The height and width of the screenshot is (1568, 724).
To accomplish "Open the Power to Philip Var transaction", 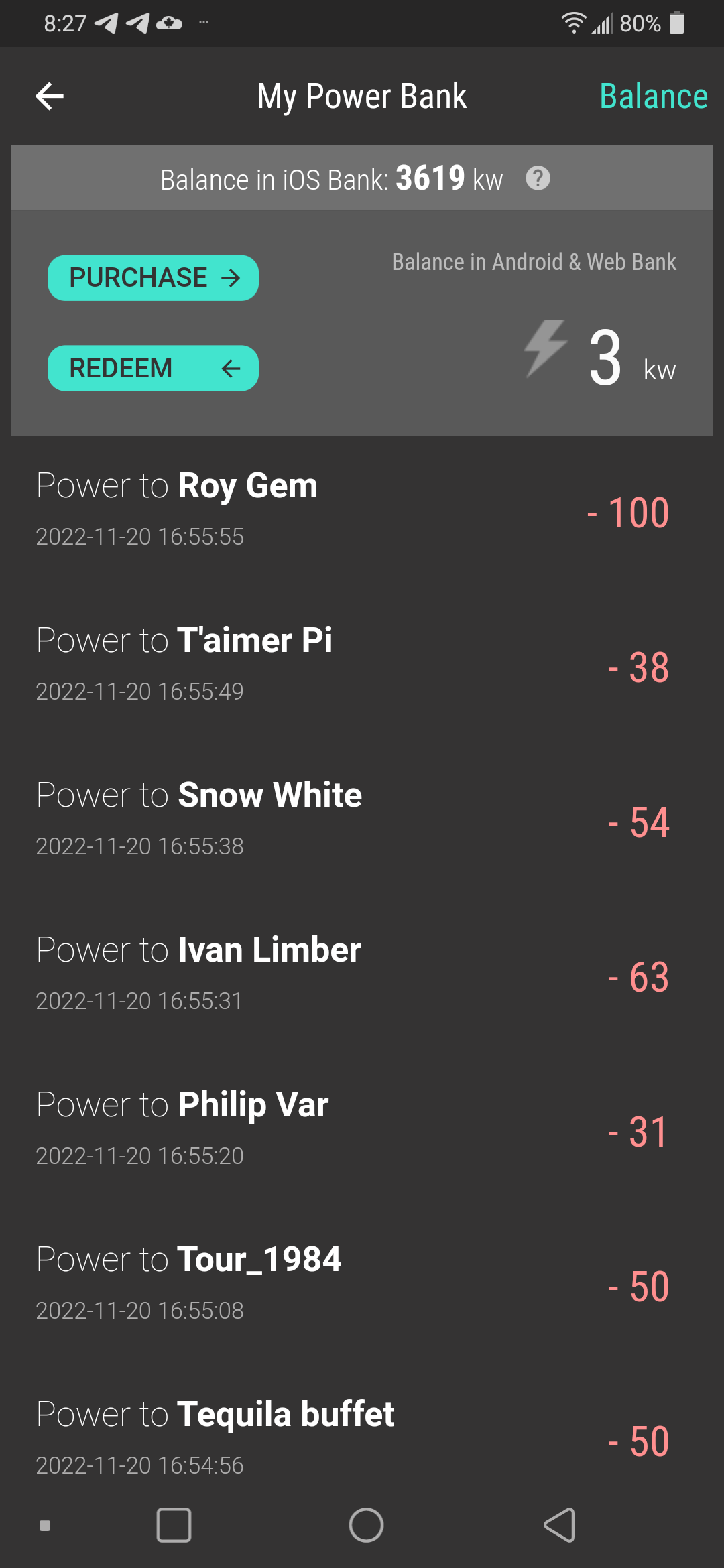I will 362,1131.
